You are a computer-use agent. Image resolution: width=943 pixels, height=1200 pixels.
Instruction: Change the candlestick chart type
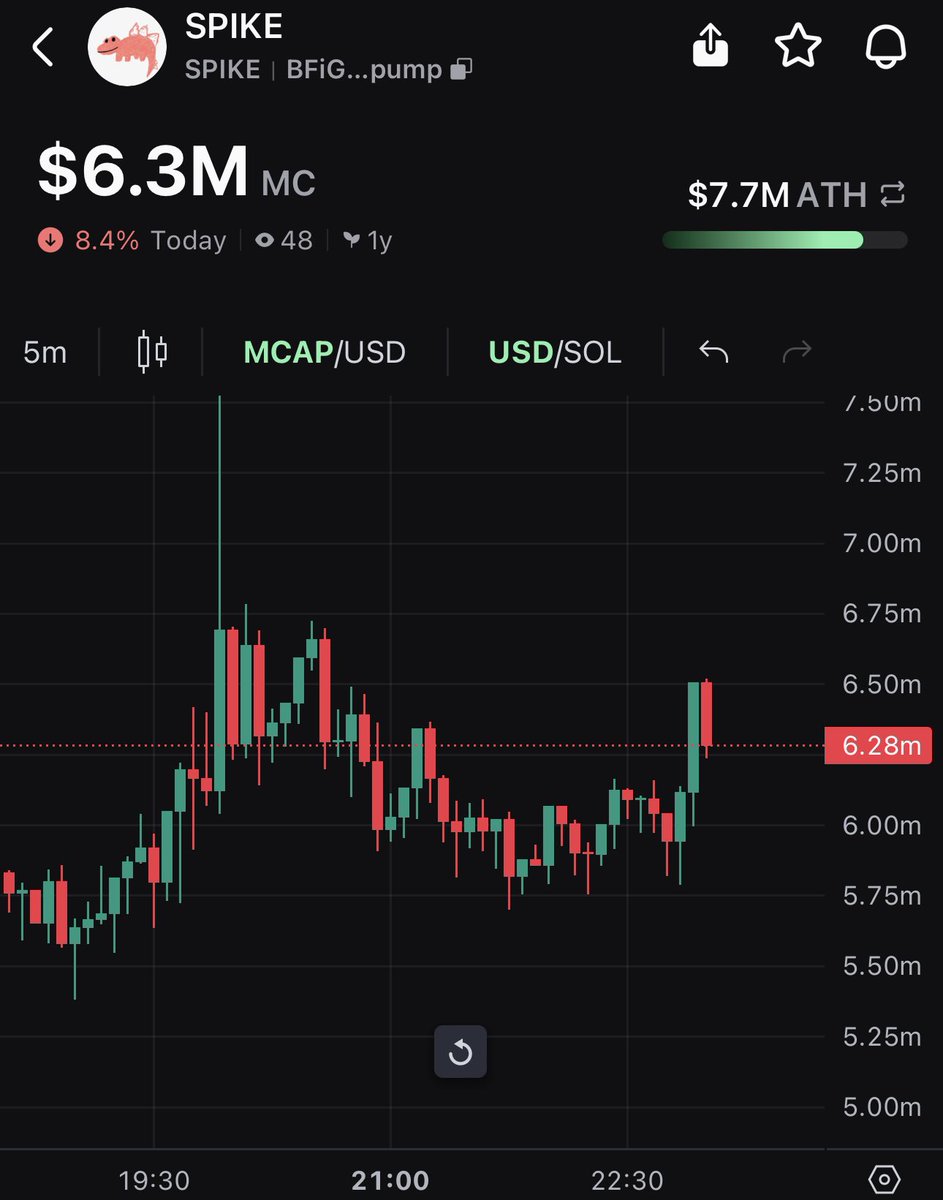point(152,352)
